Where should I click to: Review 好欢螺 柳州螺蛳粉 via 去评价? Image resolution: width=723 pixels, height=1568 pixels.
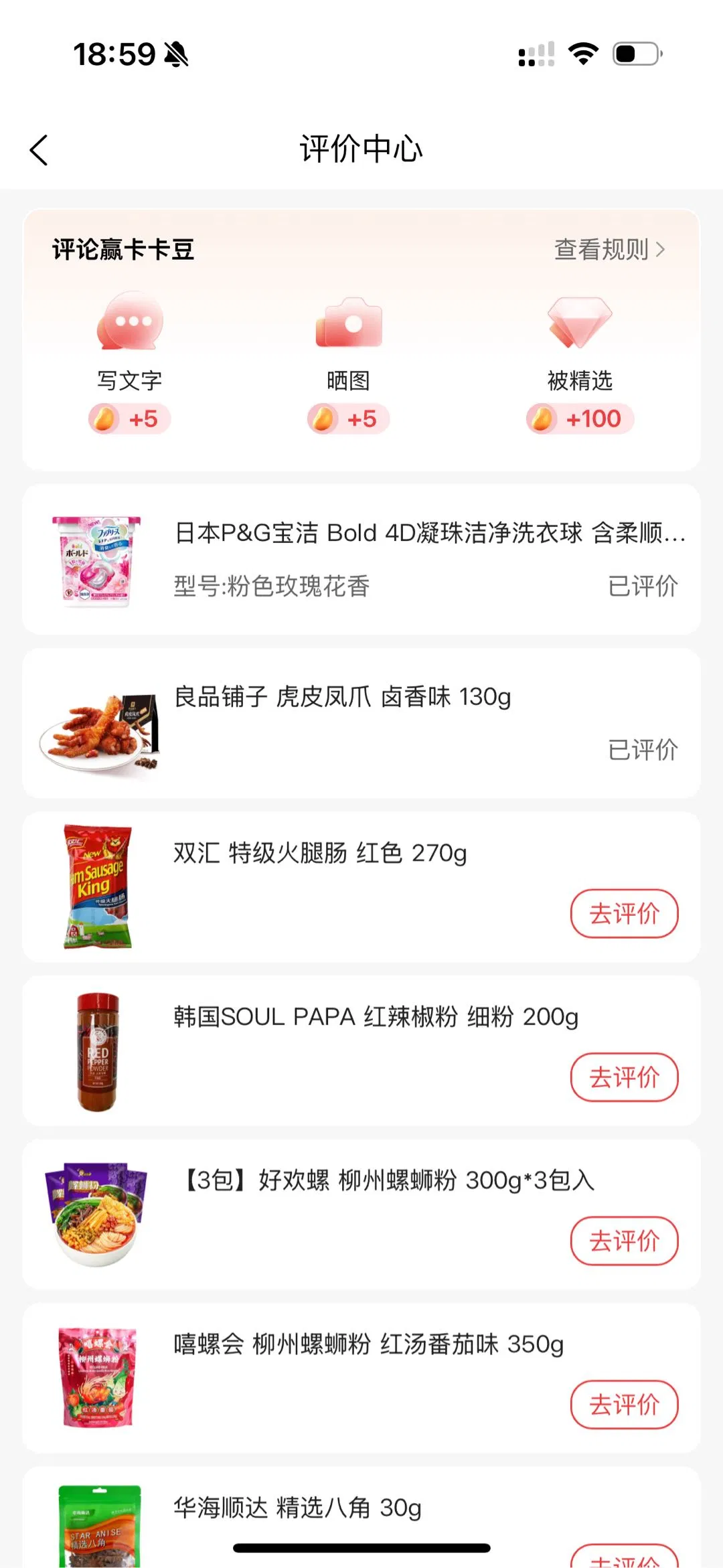coord(624,1241)
